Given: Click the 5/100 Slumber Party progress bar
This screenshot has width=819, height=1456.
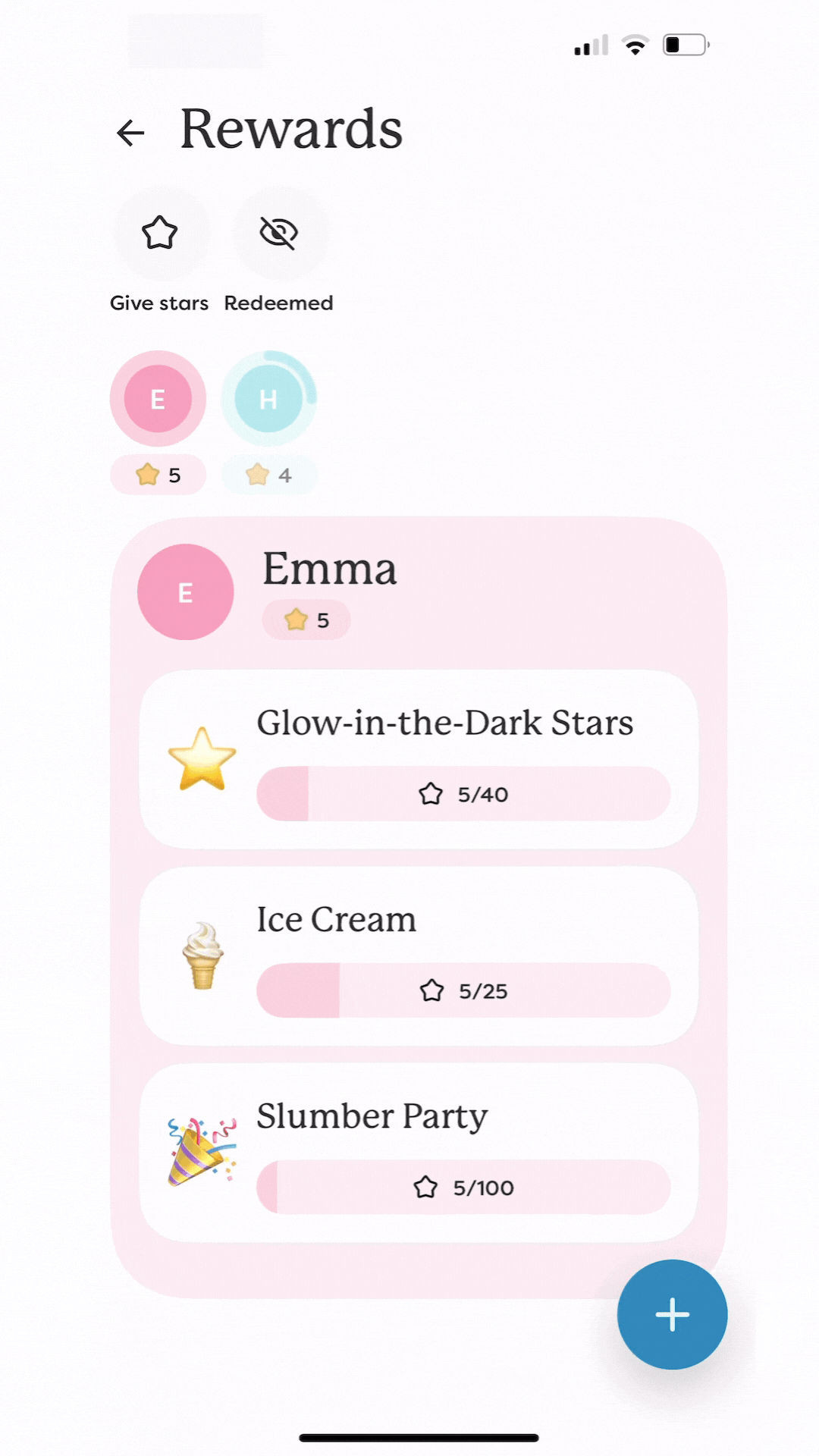Looking at the screenshot, I should click(465, 1188).
